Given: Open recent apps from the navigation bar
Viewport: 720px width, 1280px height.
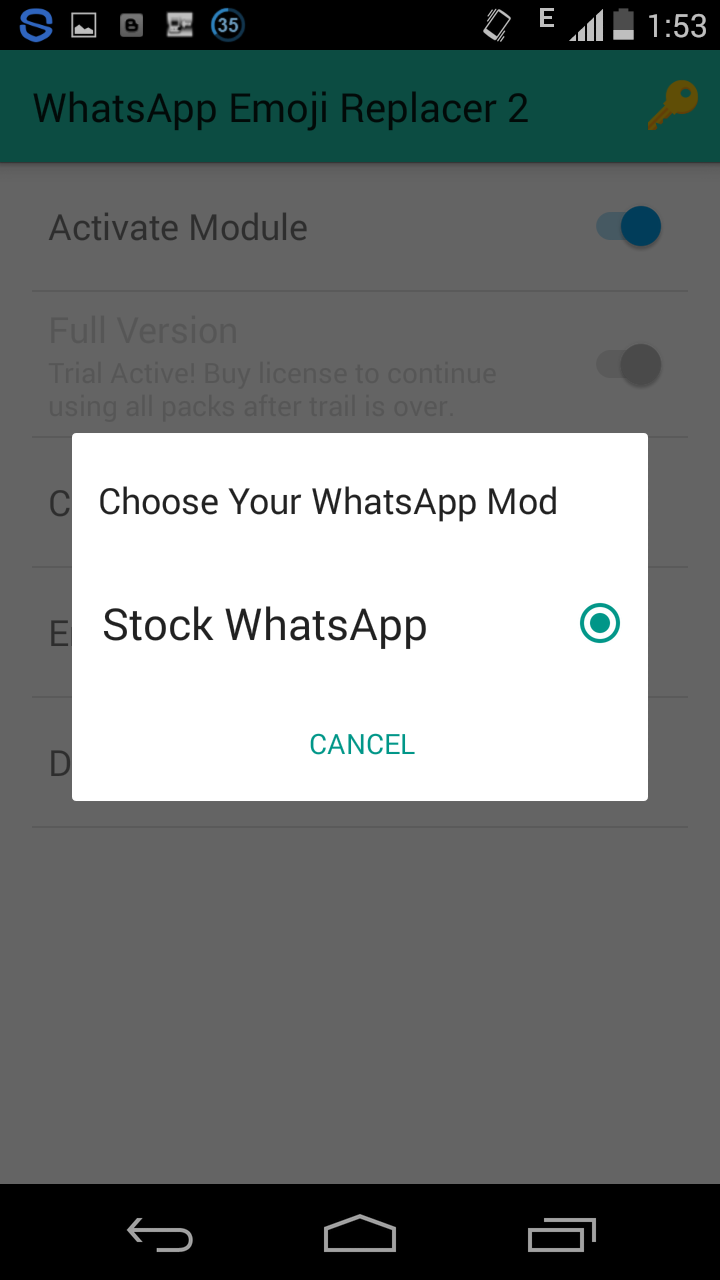Looking at the screenshot, I should point(561,1234).
